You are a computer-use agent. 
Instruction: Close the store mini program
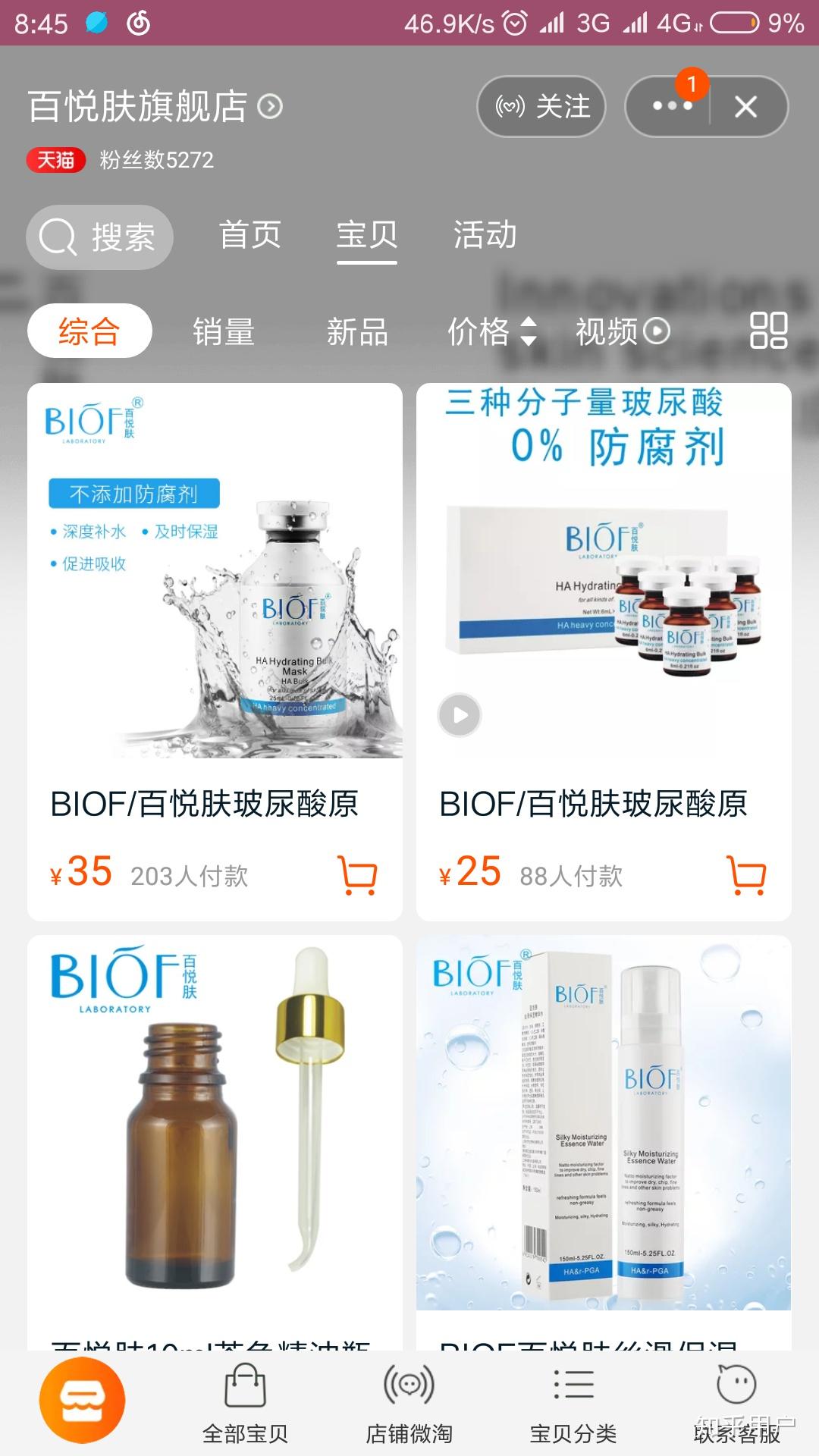[746, 107]
